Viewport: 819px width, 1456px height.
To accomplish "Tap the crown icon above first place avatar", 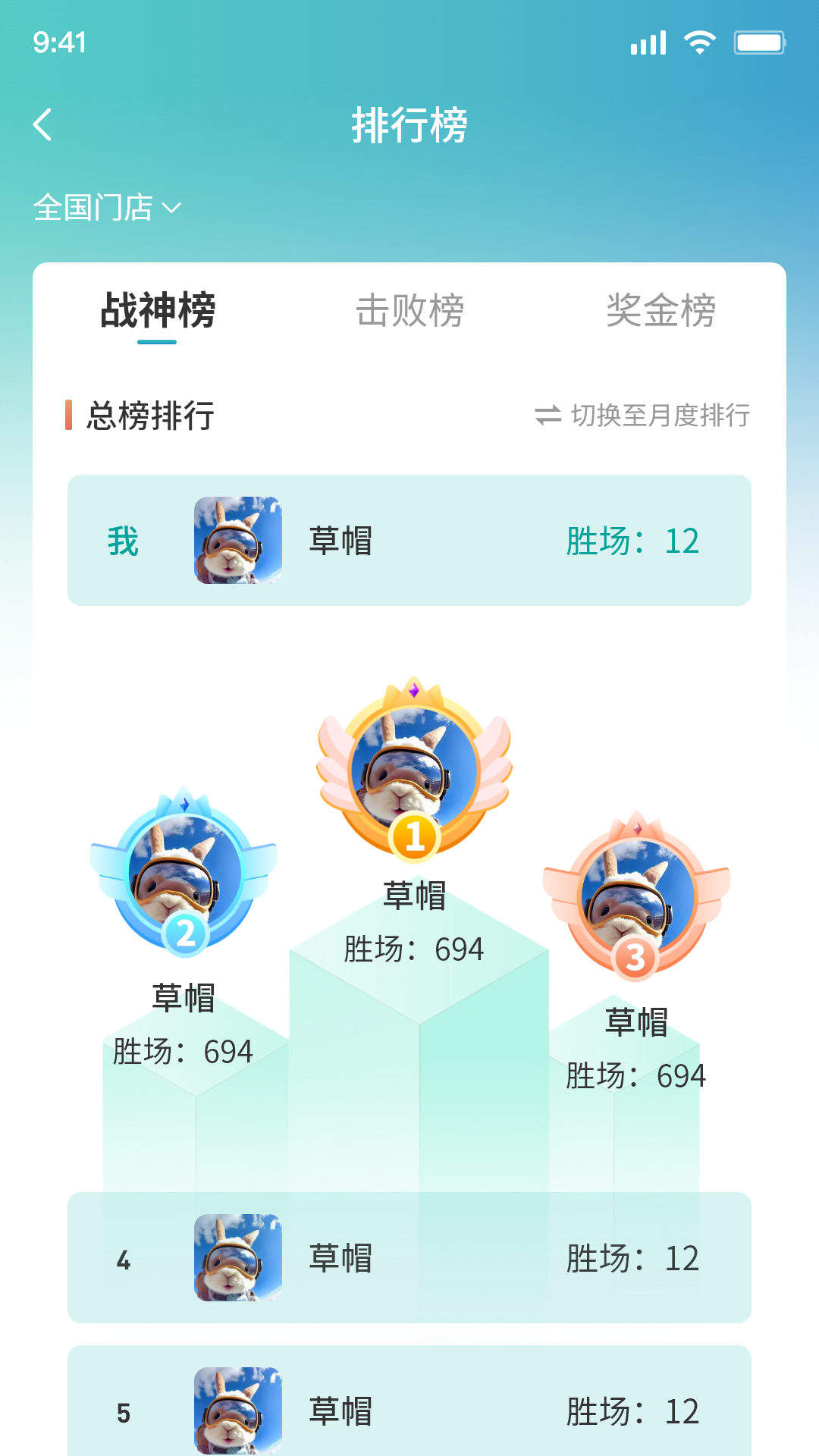I will pyautogui.click(x=413, y=692).
